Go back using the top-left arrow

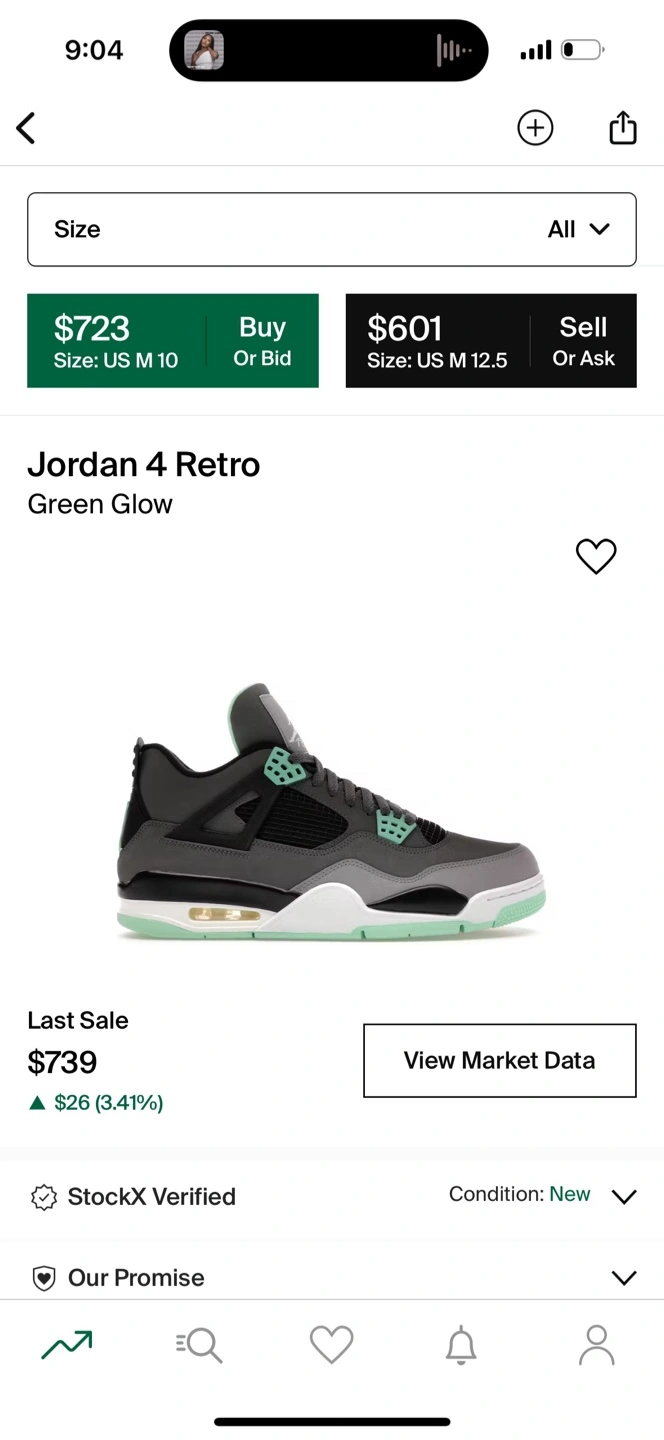(26, 128)
